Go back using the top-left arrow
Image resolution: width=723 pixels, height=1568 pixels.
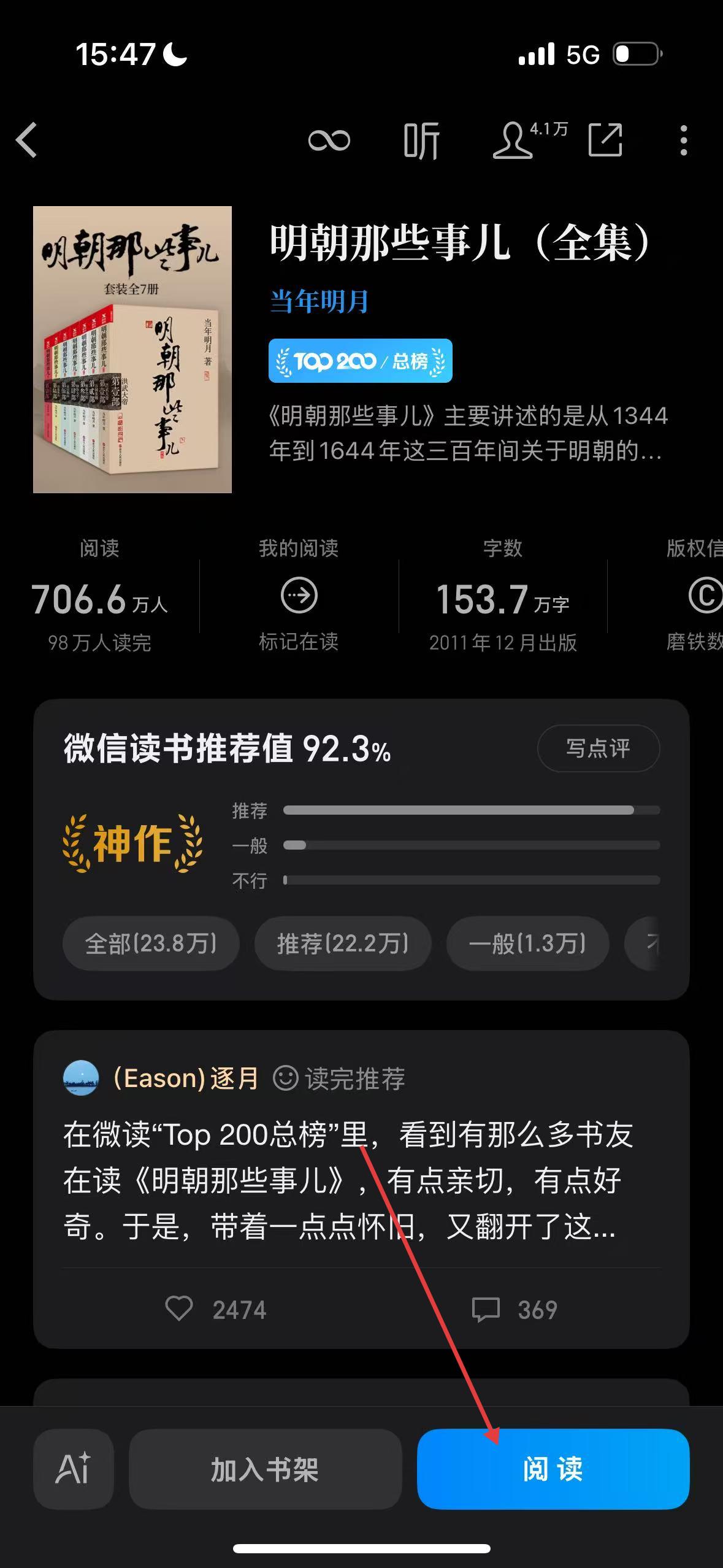[x=27, y=140]
